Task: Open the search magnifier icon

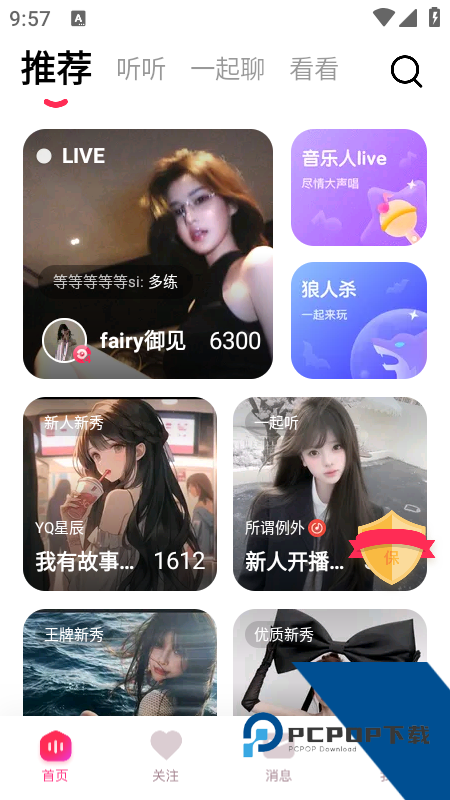Action: tap(406, 71)
